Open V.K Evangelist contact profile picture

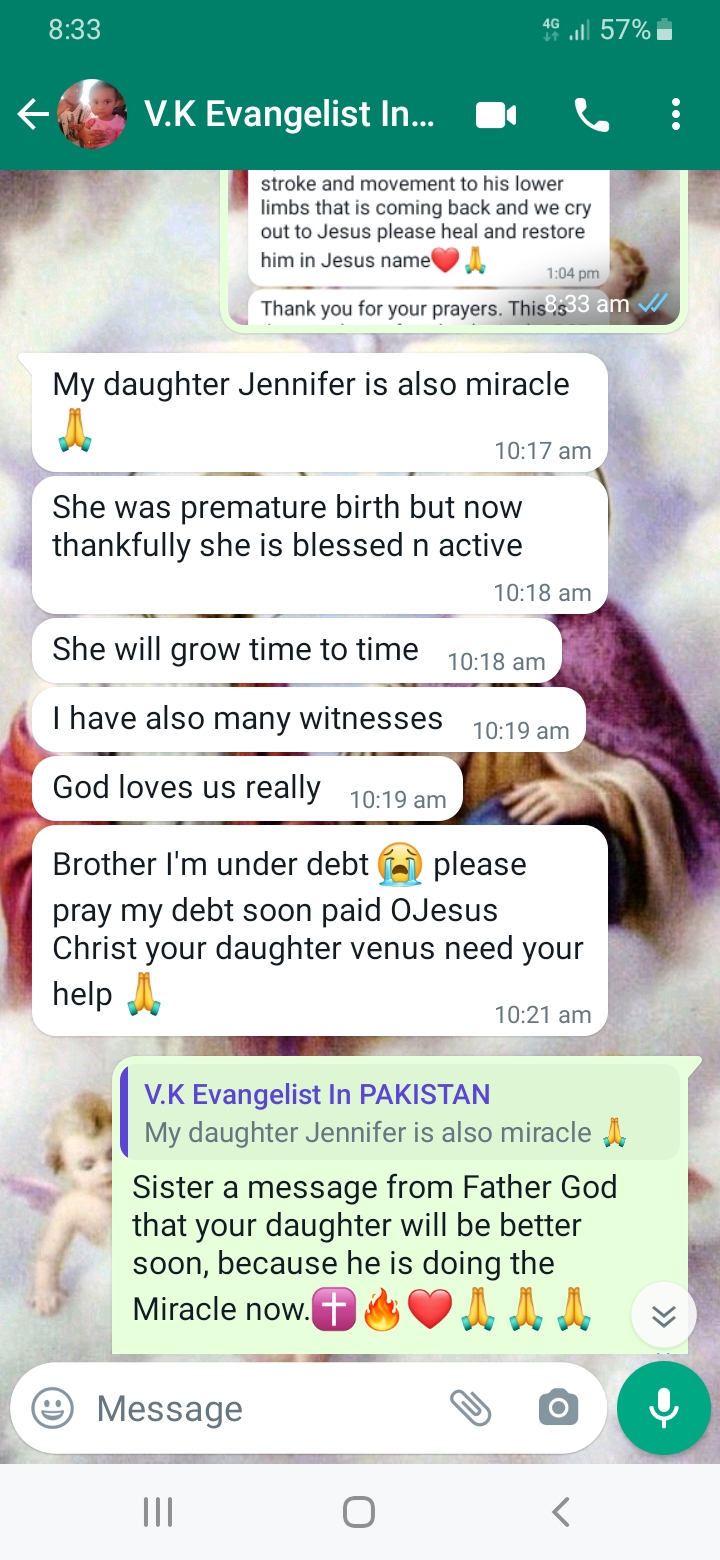pyautogui.click(x=92, y=114)
